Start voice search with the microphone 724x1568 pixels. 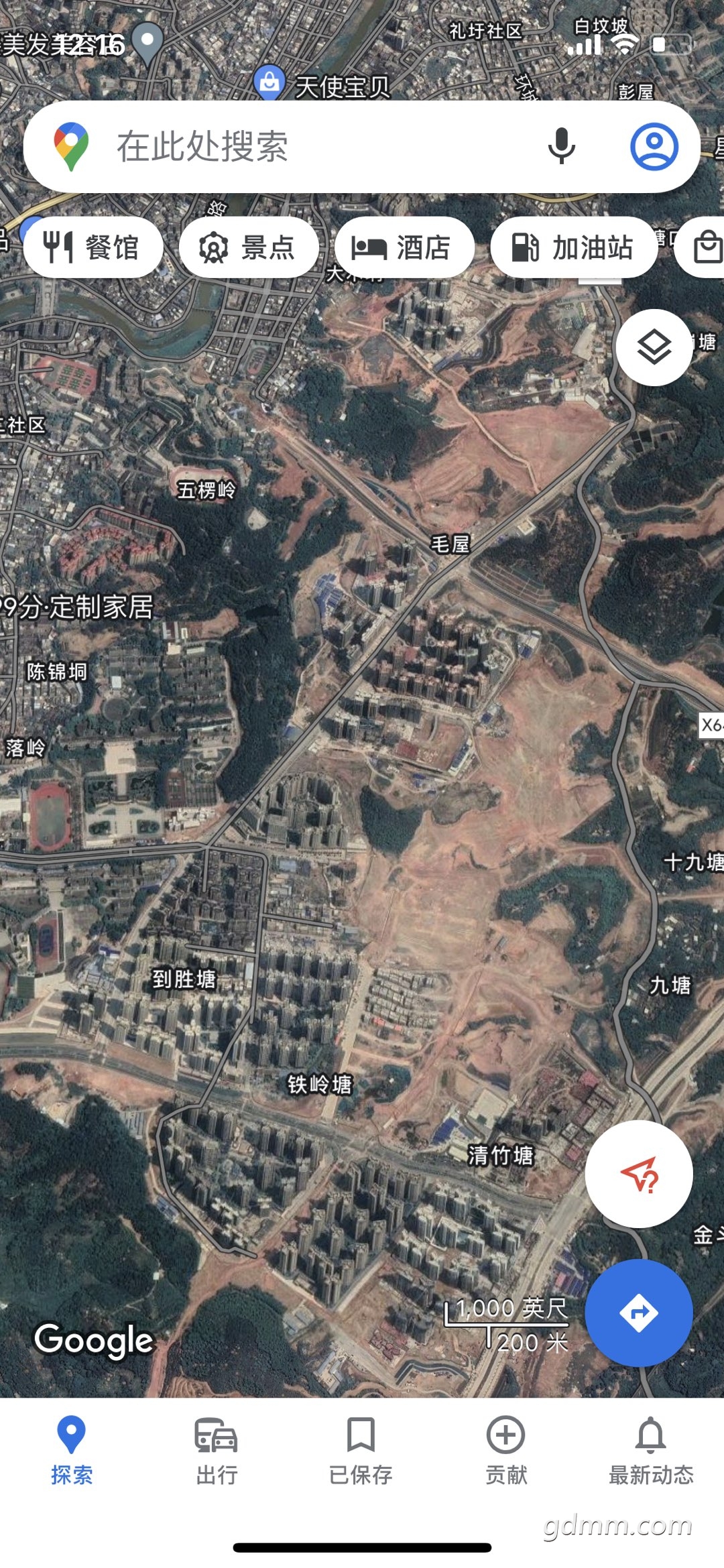tap(561, 146)
